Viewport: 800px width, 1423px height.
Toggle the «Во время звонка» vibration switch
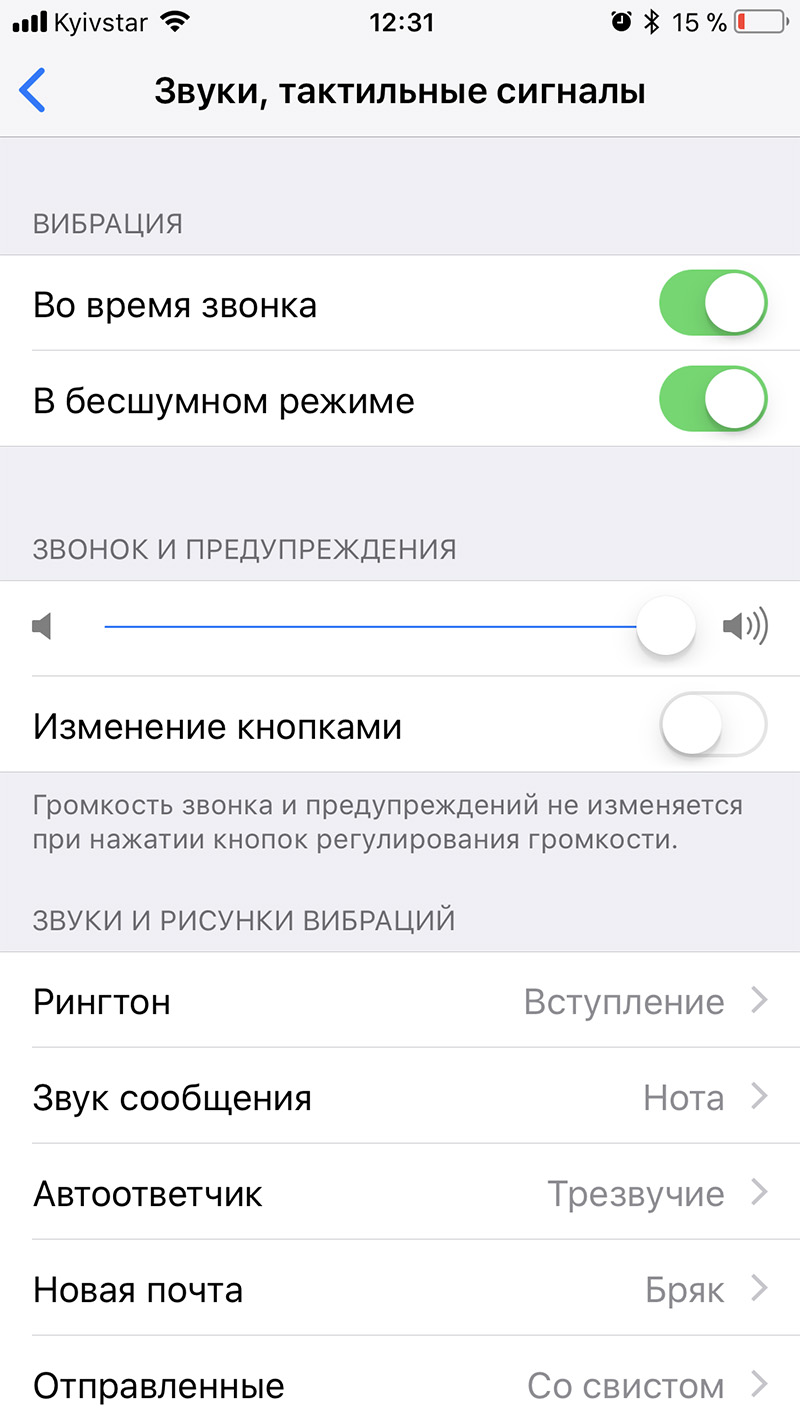[713, 302]
